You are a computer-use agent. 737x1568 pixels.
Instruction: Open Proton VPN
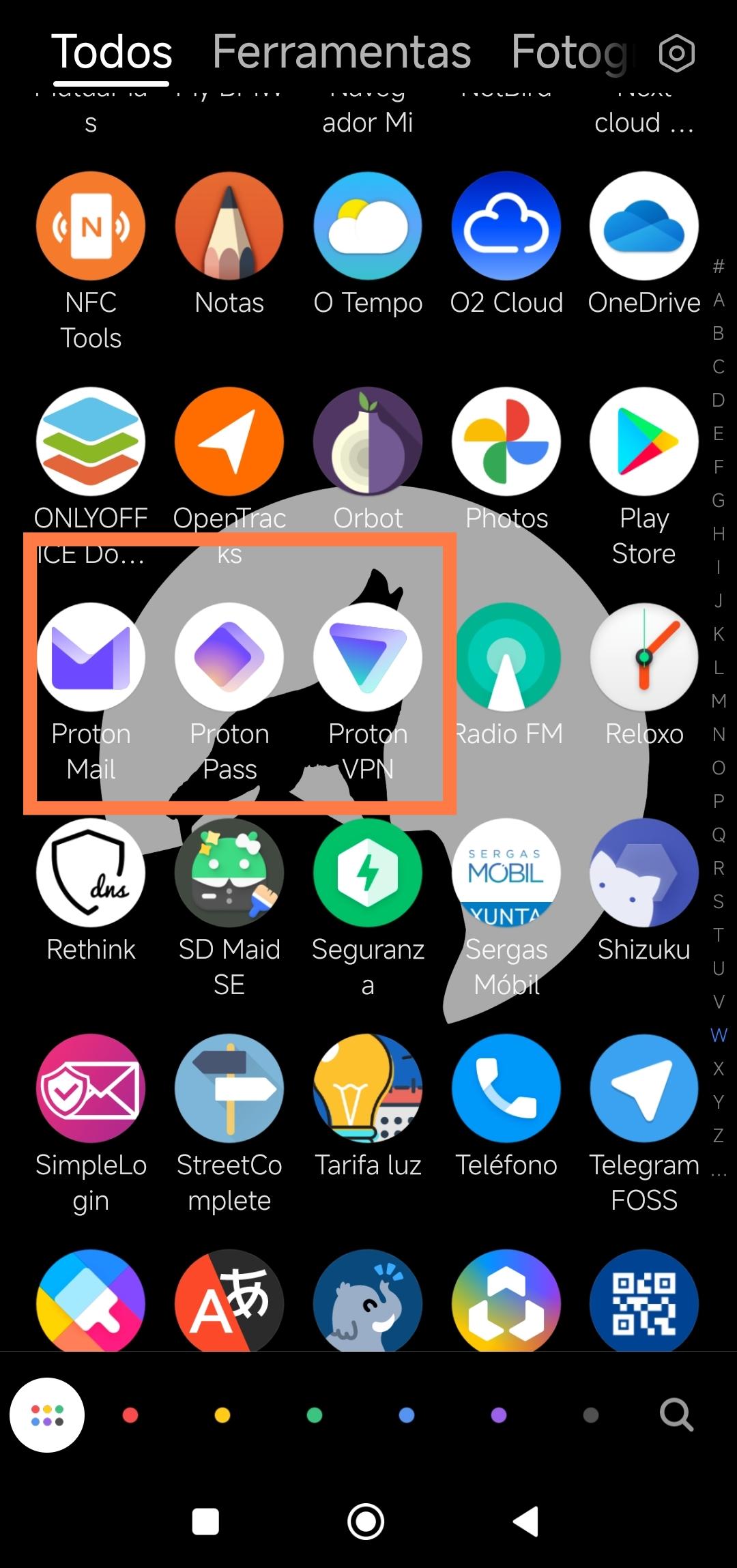click(x=368, y=657)
